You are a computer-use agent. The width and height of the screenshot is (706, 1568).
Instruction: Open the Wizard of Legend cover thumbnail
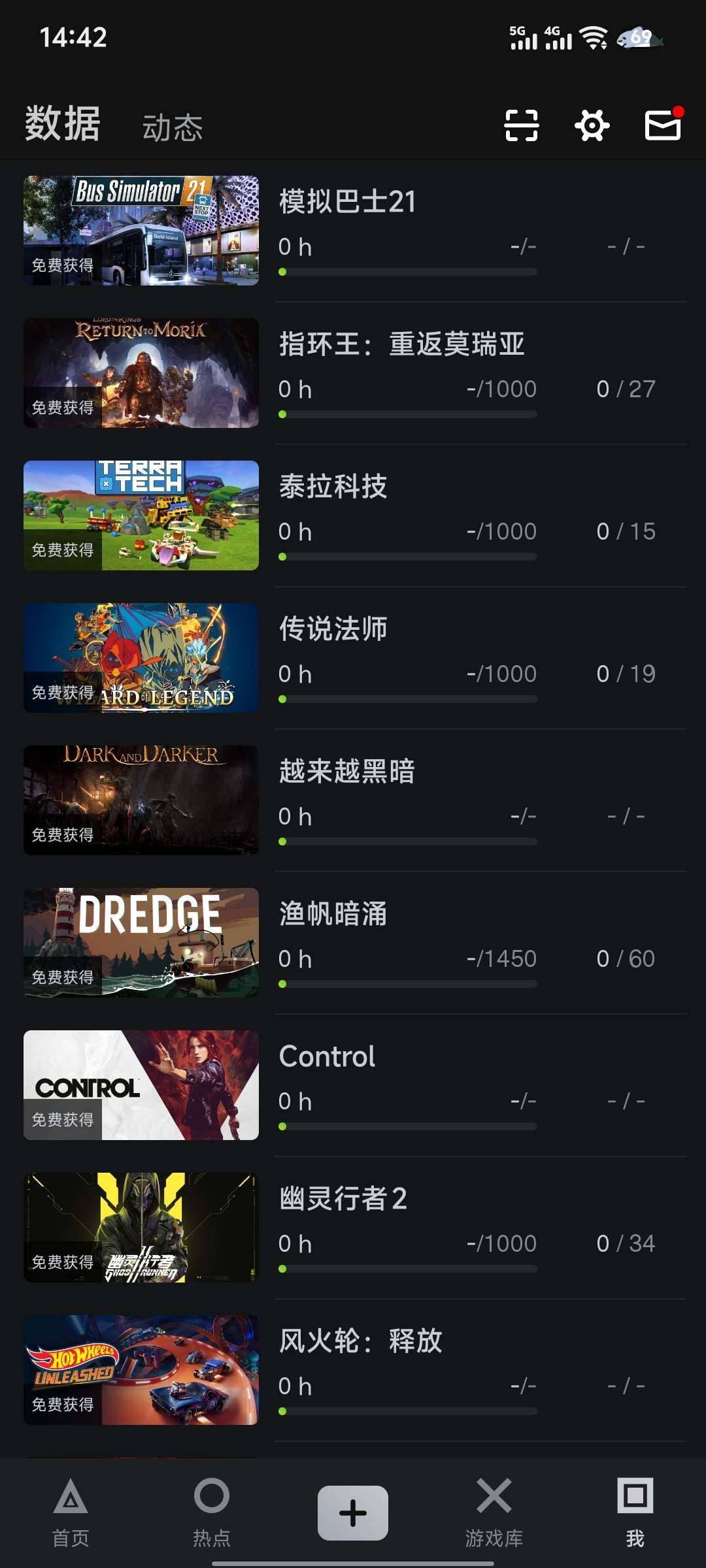click(x=141, y=657)
